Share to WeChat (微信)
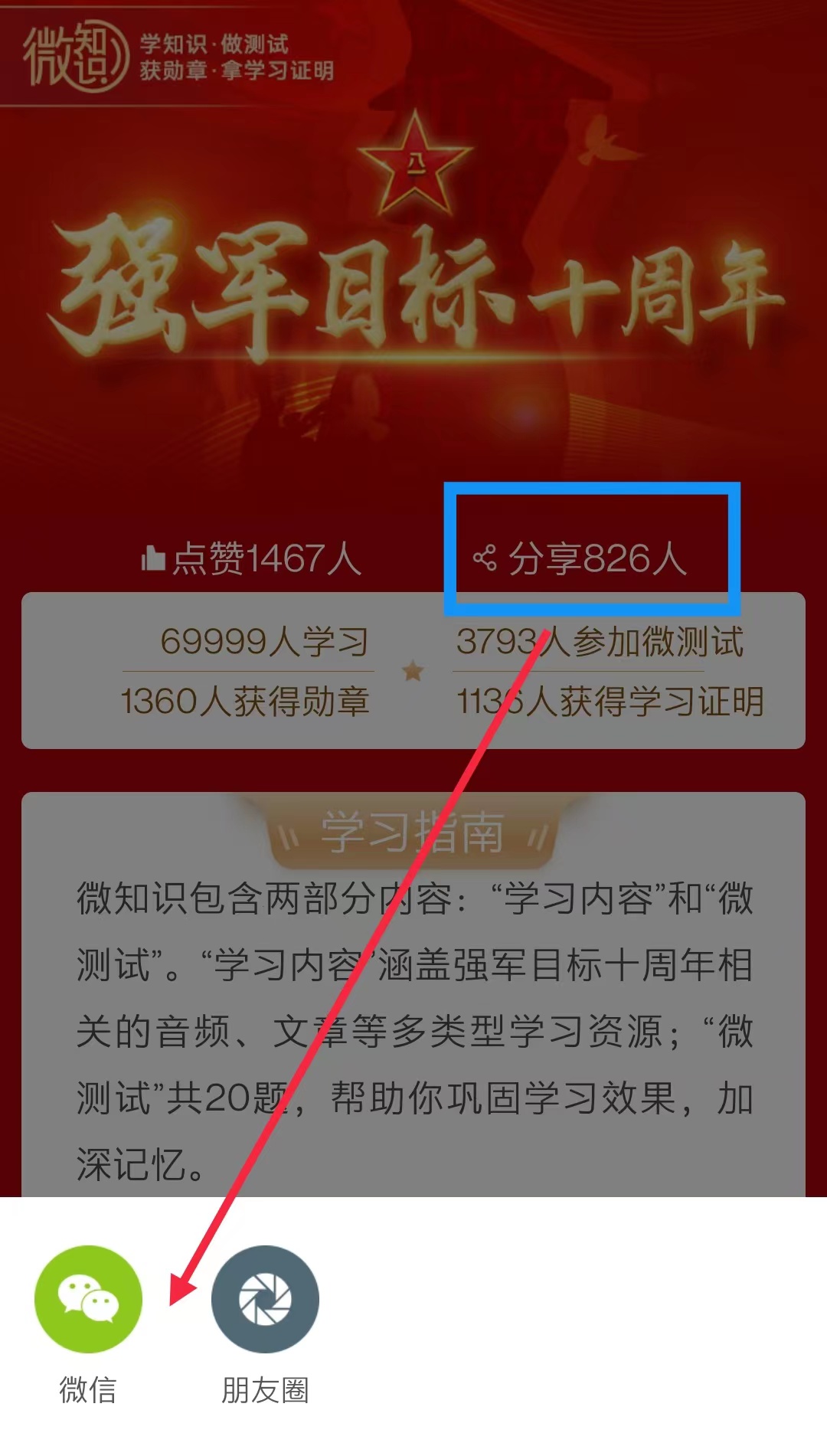Viewport: 827px width, 1456px height. tap(88, 1299)
